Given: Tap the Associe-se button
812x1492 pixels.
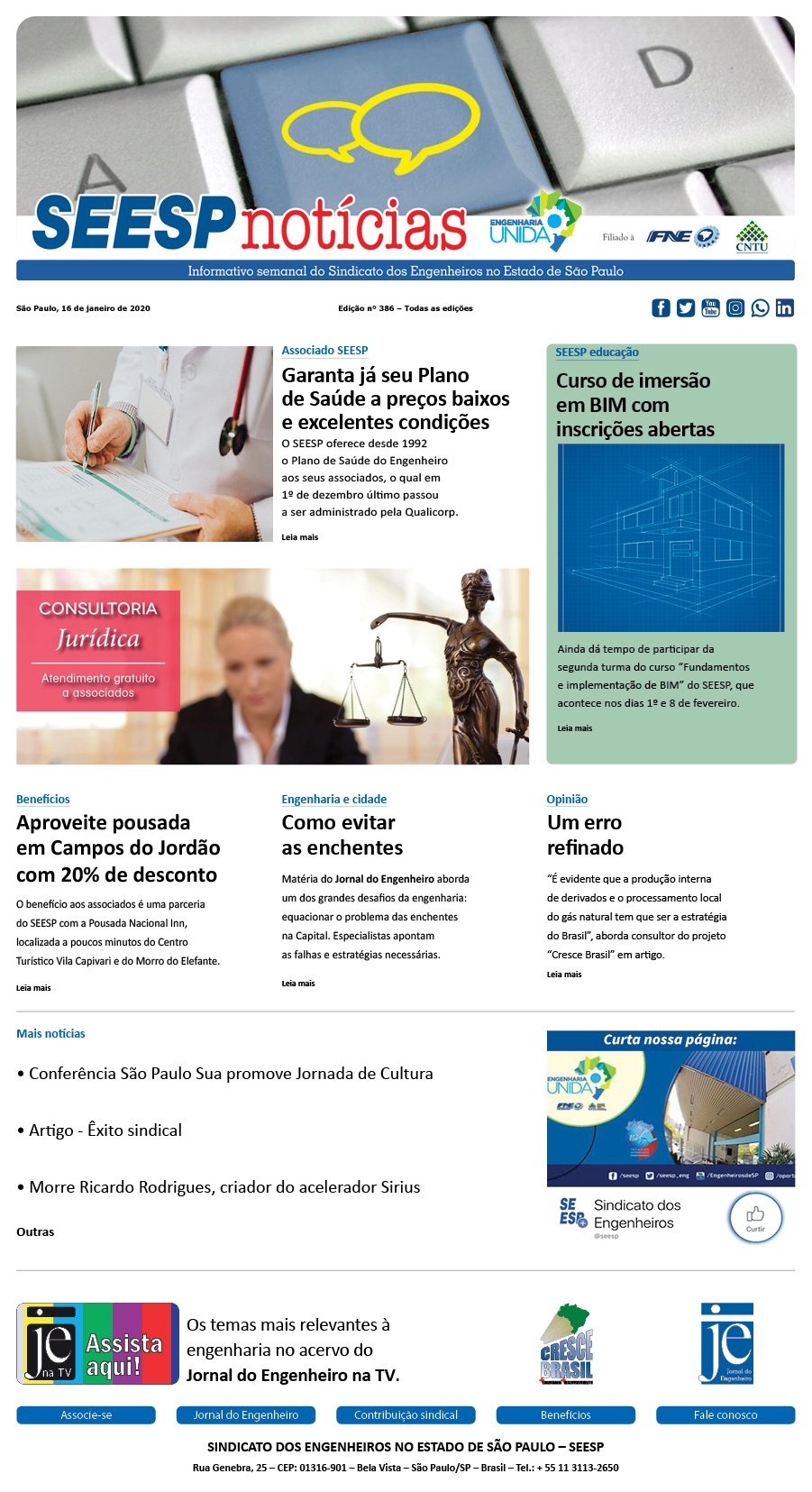Looking at the screenshot, I should point(86,1415).
